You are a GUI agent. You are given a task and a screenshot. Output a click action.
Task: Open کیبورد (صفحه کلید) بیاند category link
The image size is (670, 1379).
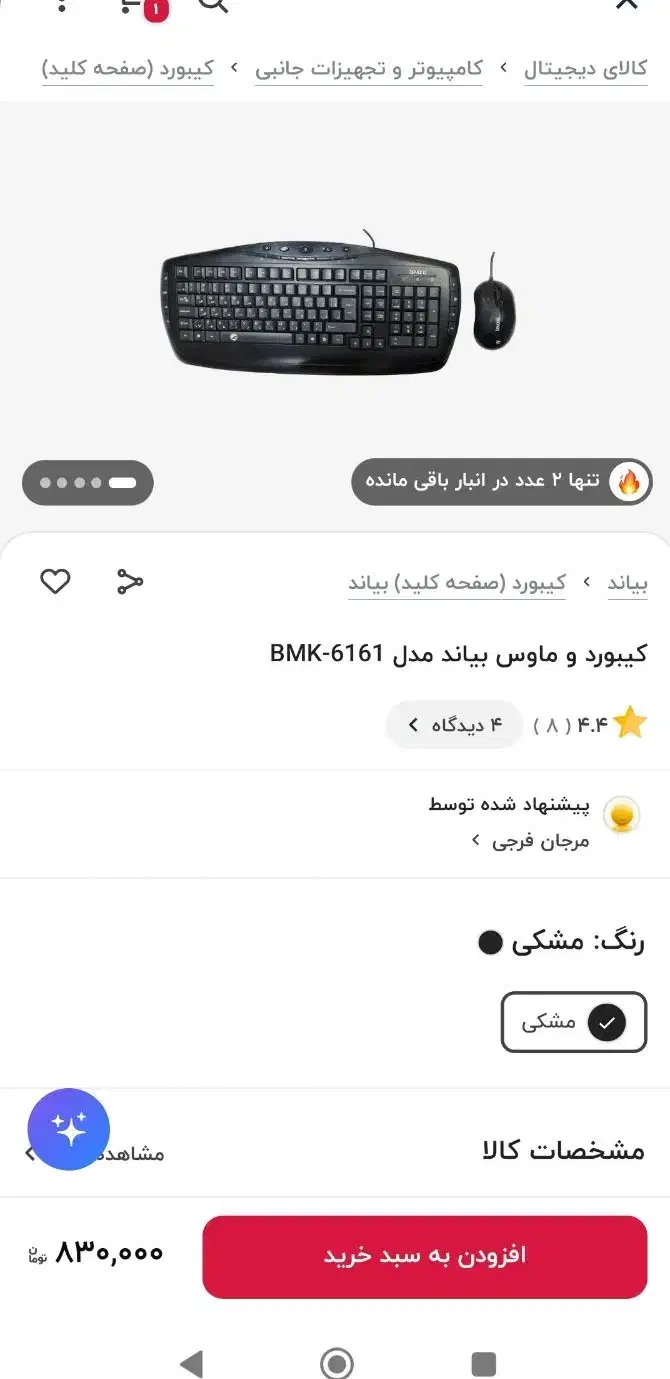click(456, 583)
